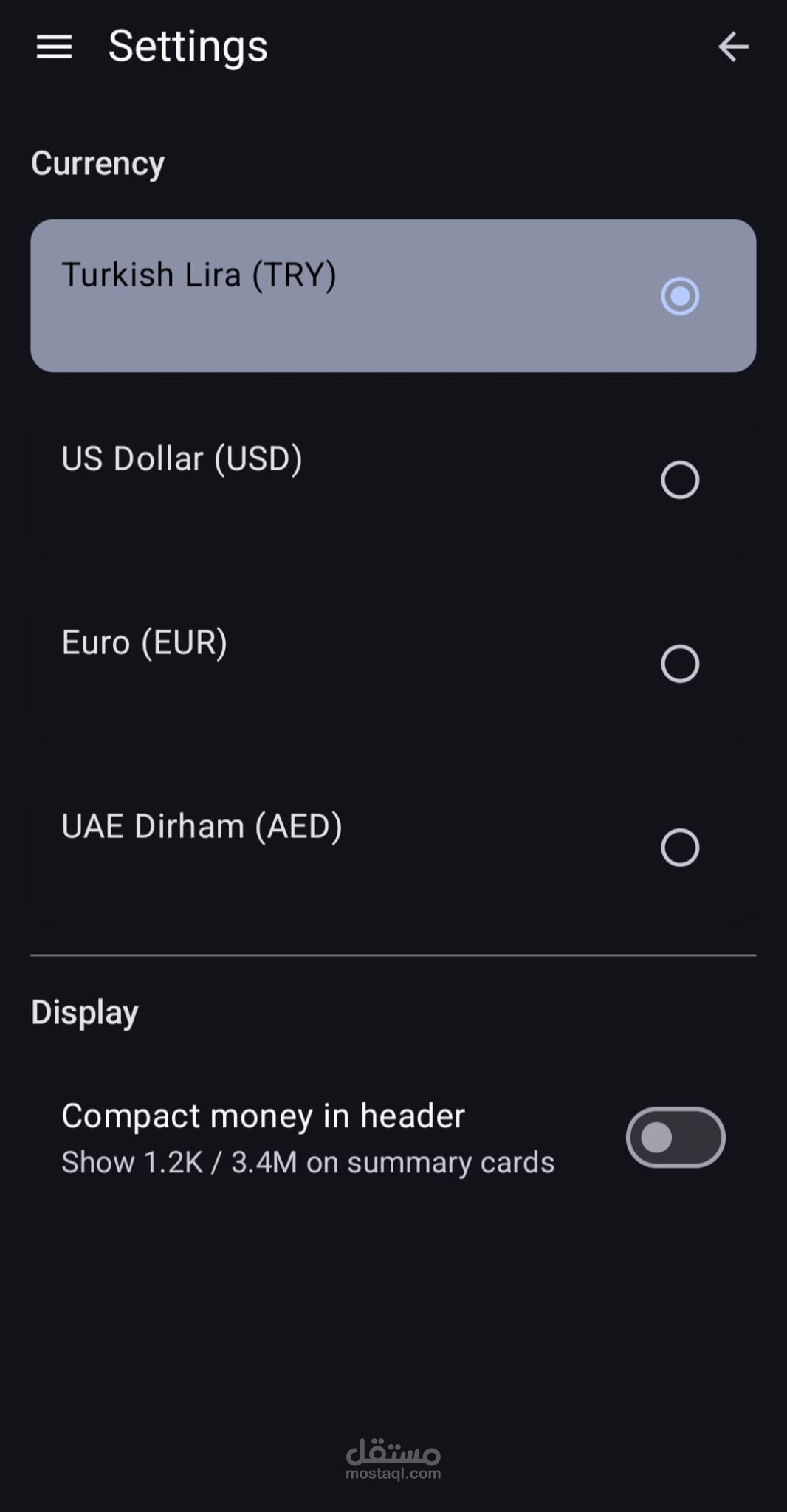The width and height of the screenshot is (787, 1512).
Task: Enable Compact money in header
Action: click(675, 1137)
